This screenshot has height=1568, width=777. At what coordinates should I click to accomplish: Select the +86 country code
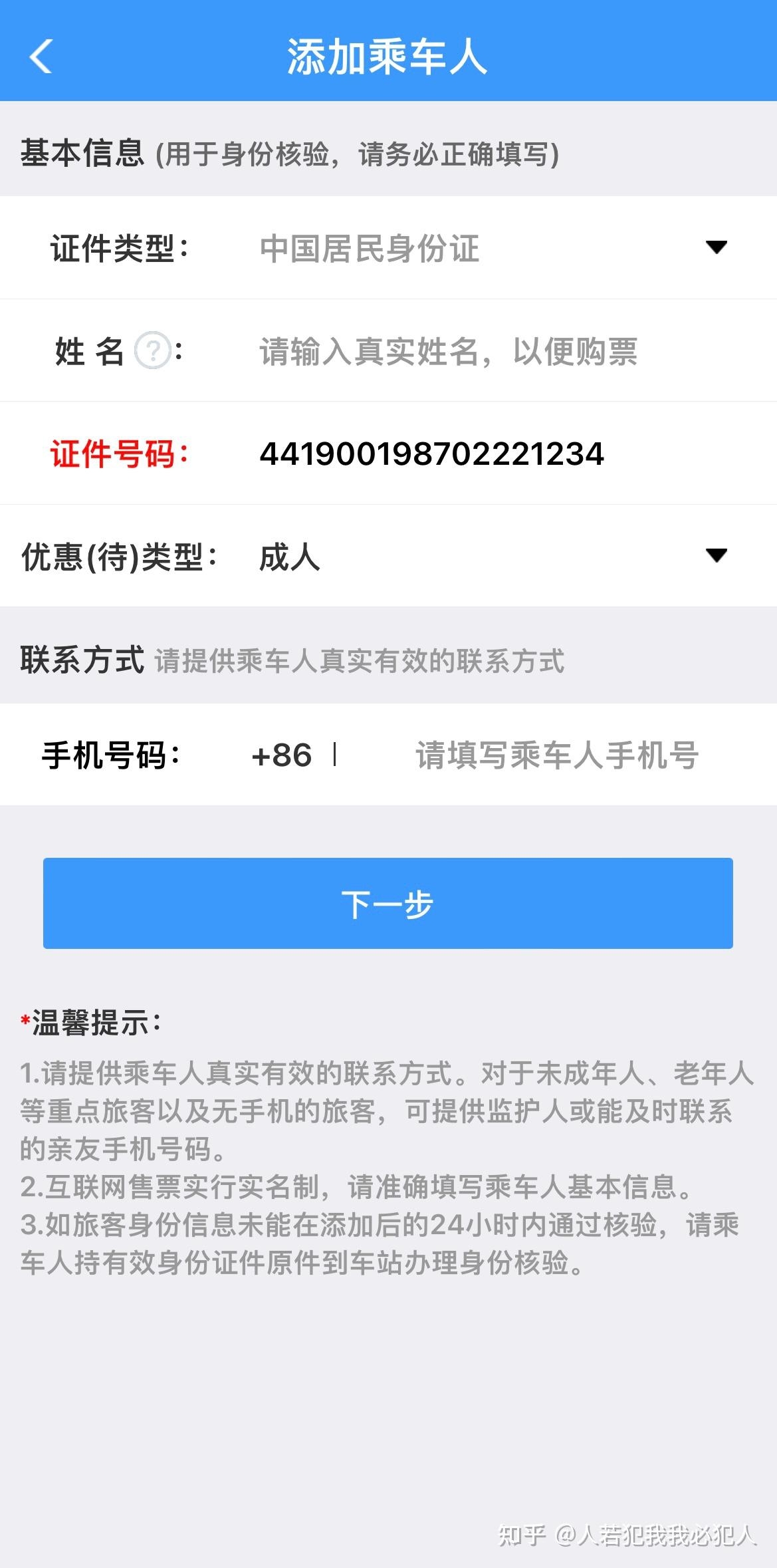pos(282,755)
